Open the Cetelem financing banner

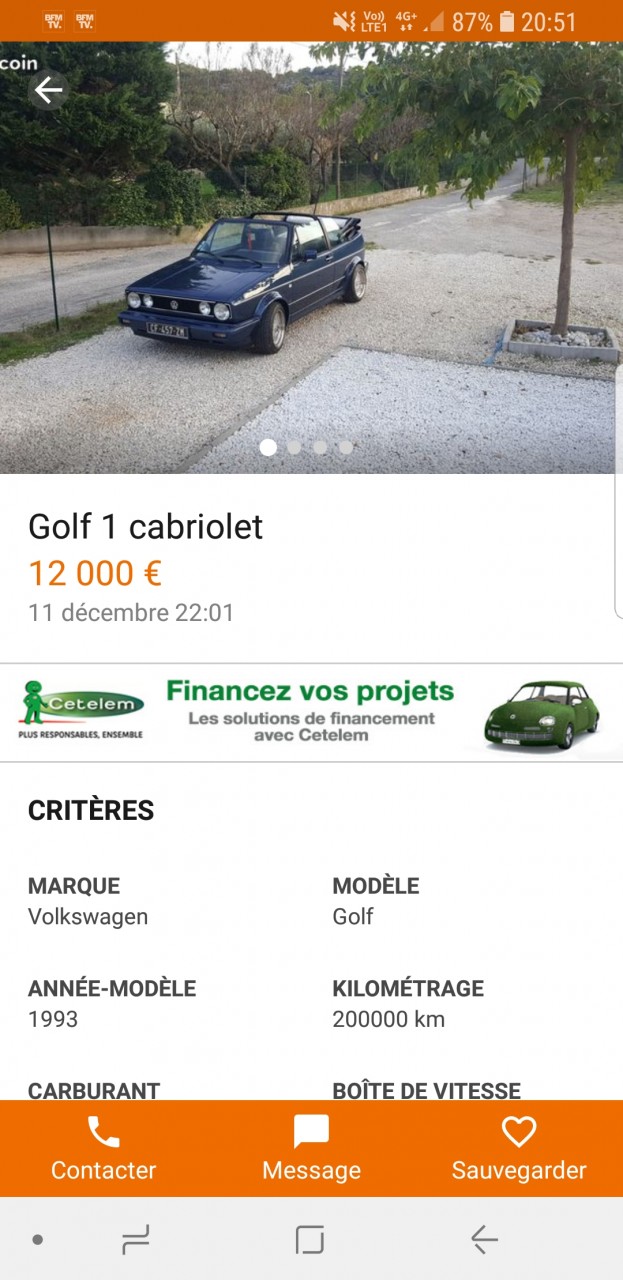click(x=311, y=712)
